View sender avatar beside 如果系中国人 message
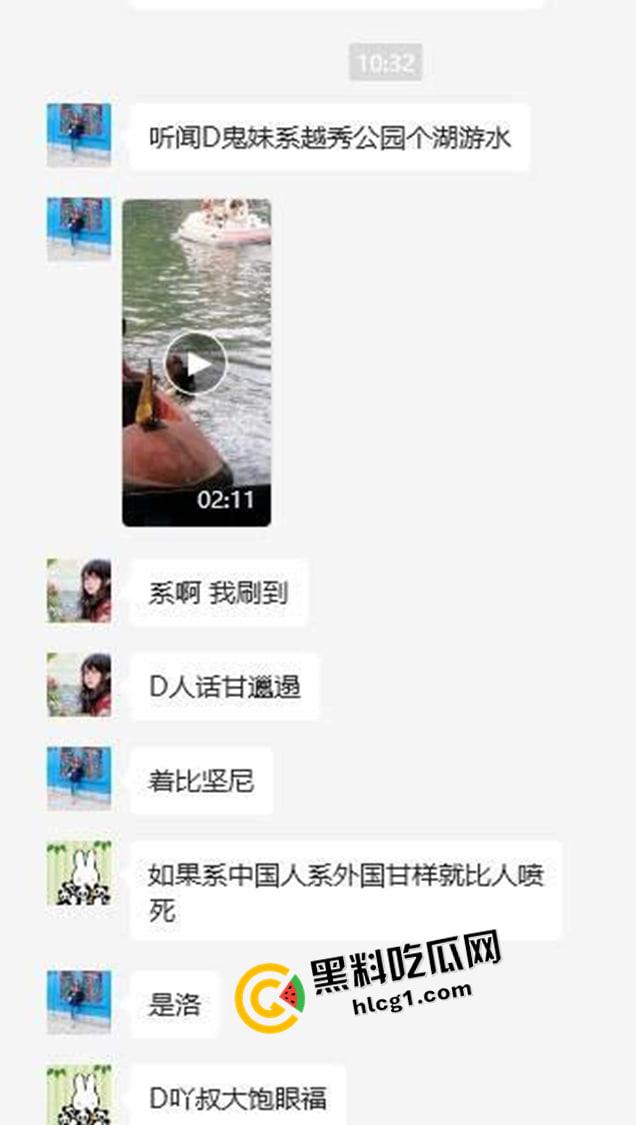The height and width of the screenshot is (1125, 636). click(x=79, y=873)
